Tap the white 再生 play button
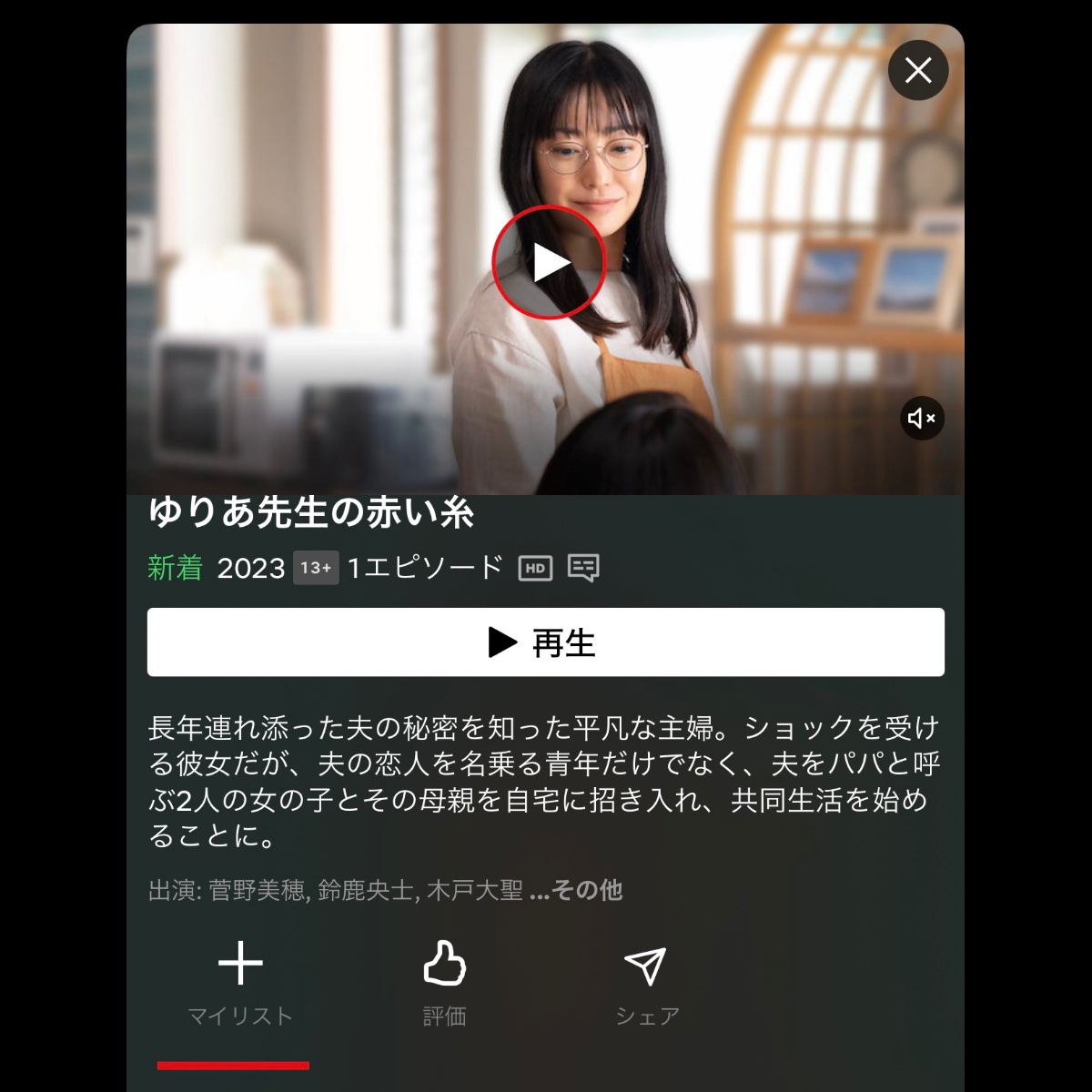 click(x=545, y=642)
